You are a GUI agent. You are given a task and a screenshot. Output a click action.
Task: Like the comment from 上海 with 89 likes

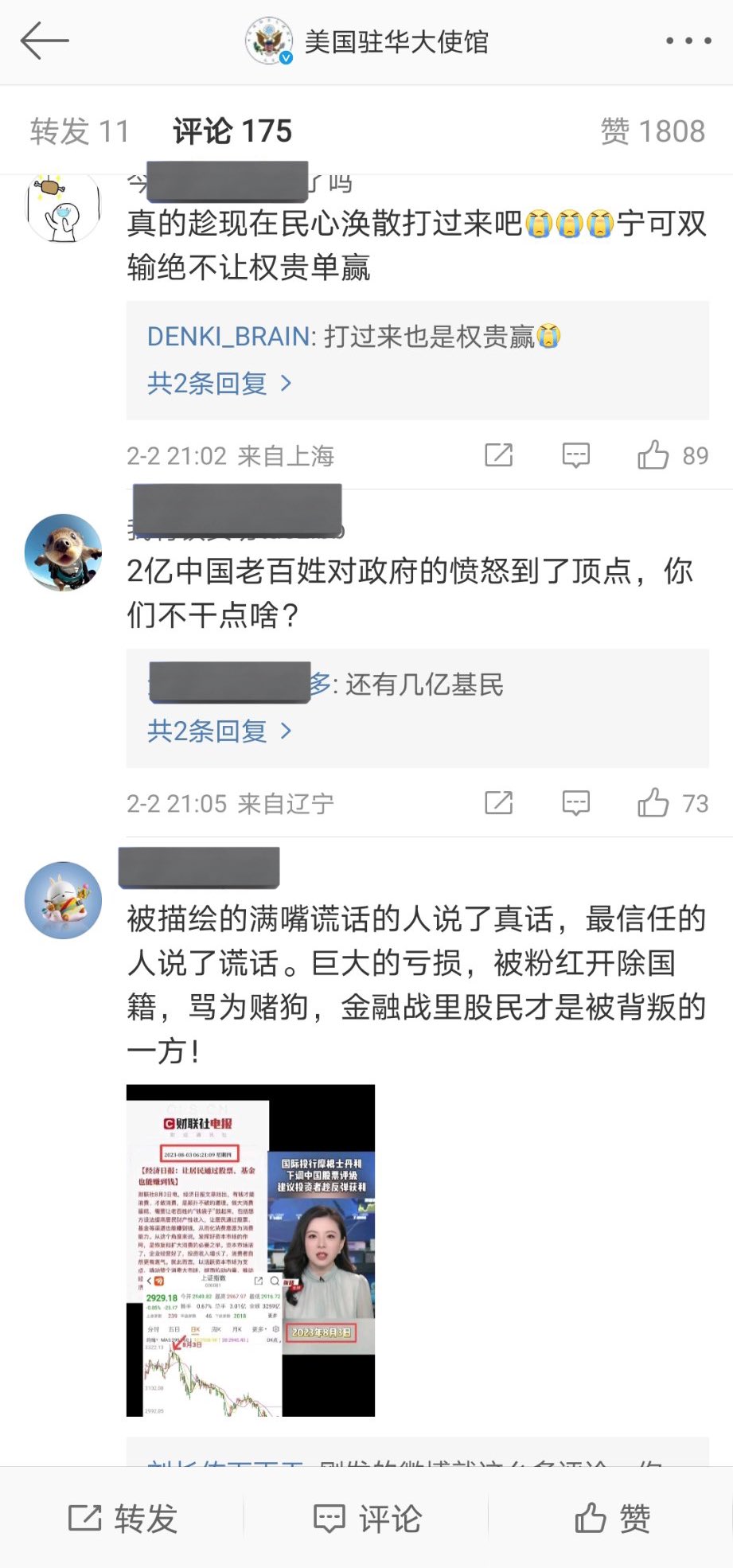(653, 455)
